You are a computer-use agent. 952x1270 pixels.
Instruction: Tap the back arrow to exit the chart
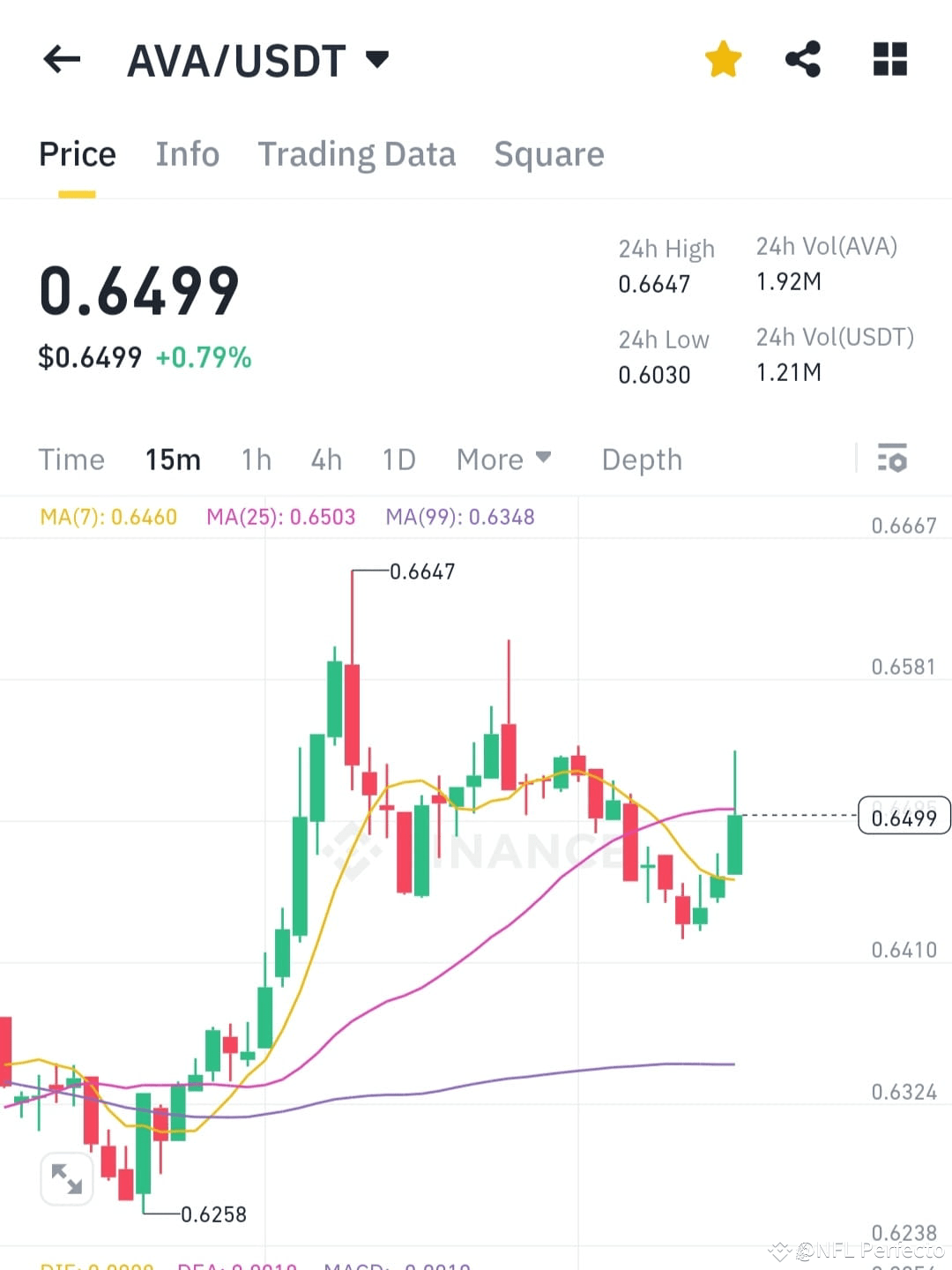point(61,59)
